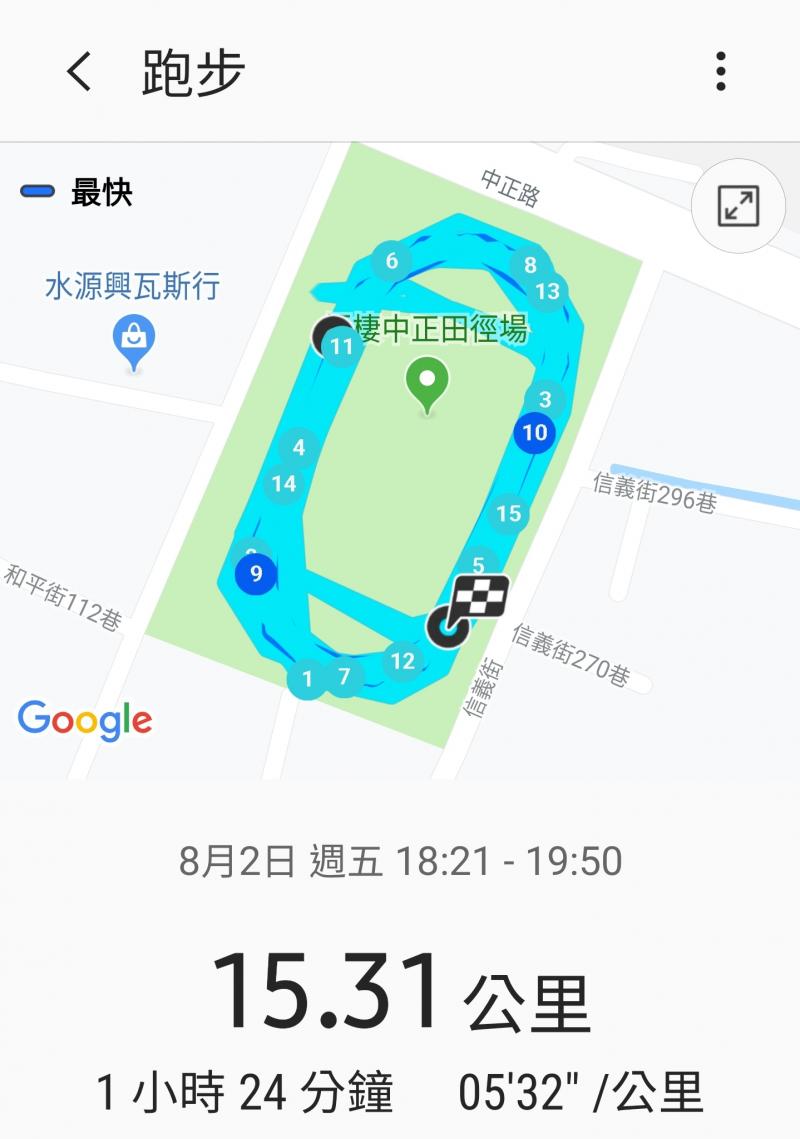Expand the route map to full screen
The width and height of the screenshot is (800, 1139).
(x=738, y=206)
